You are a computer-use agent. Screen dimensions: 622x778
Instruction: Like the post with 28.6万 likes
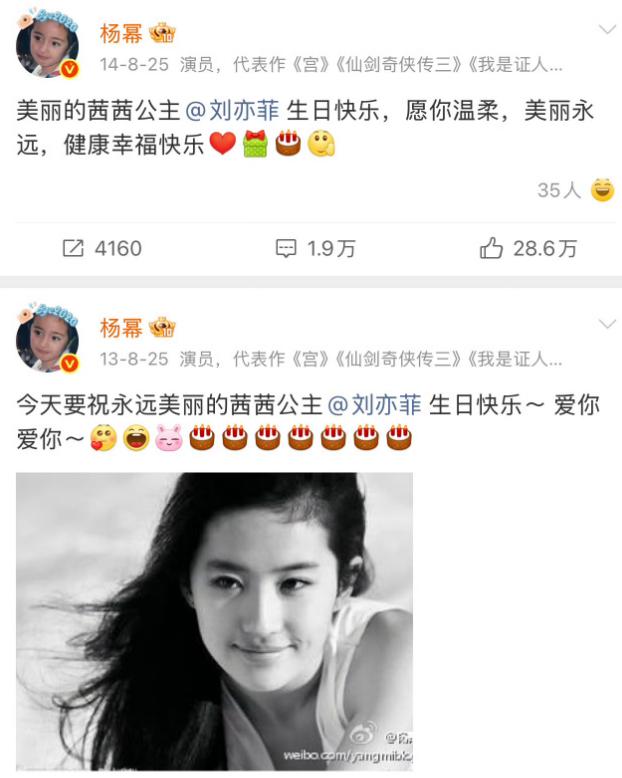click(528, 248)
